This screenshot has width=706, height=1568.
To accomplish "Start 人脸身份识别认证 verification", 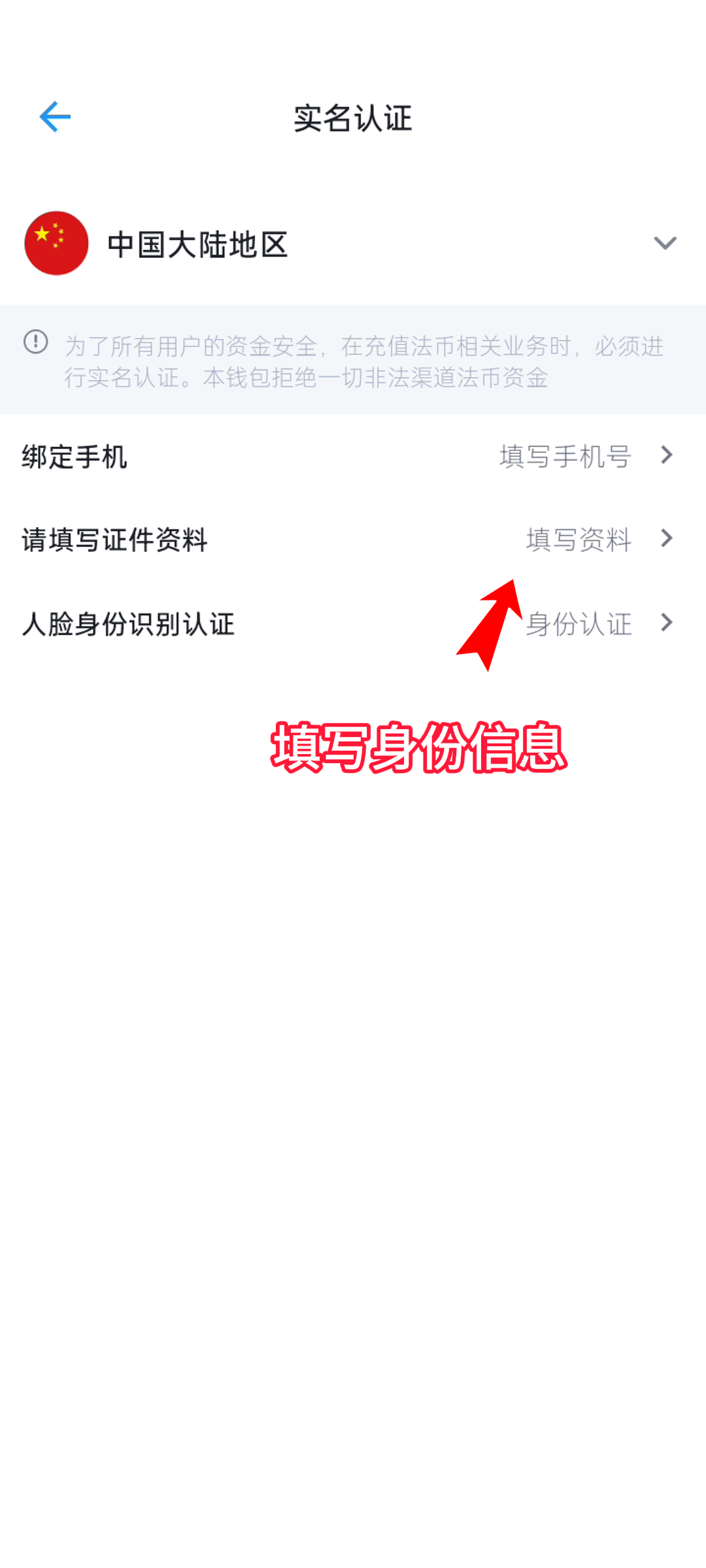I will click(x=353, y=624).
